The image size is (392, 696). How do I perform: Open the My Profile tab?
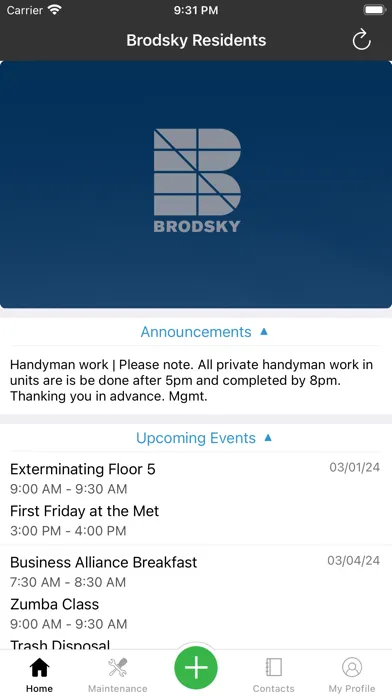point(352,675)
